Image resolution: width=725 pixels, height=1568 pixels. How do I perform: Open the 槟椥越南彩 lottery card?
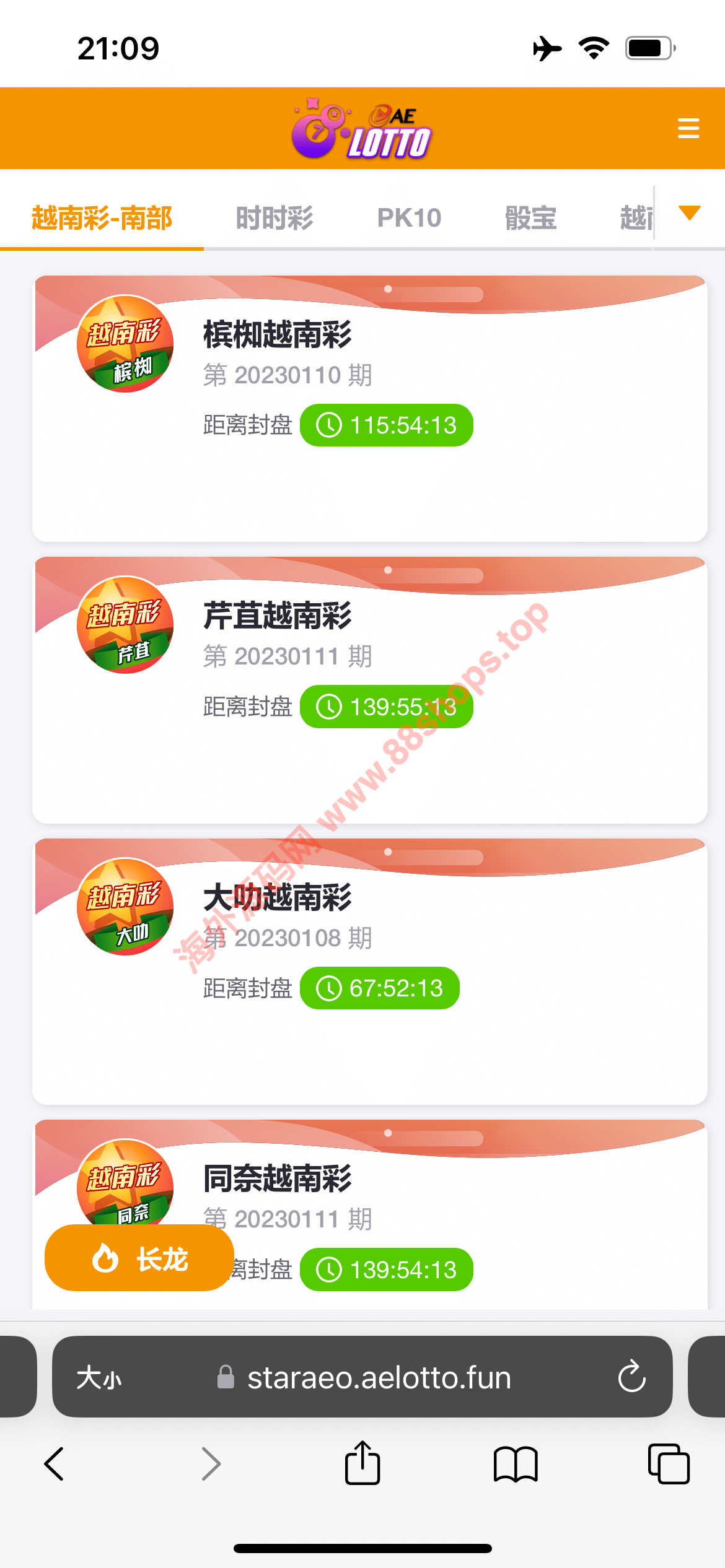[369, 409]
